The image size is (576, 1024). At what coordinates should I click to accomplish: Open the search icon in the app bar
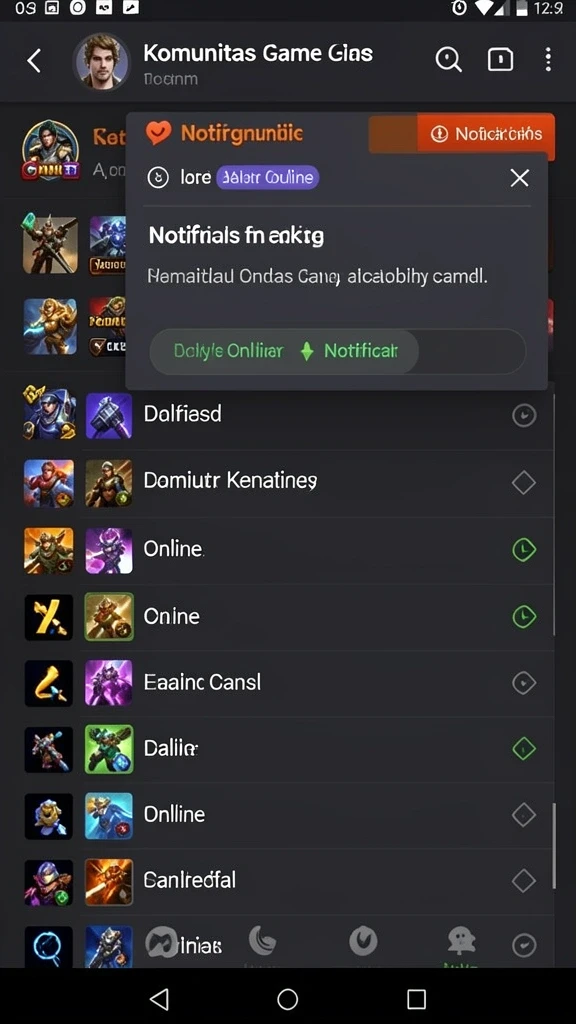point(449,60)
